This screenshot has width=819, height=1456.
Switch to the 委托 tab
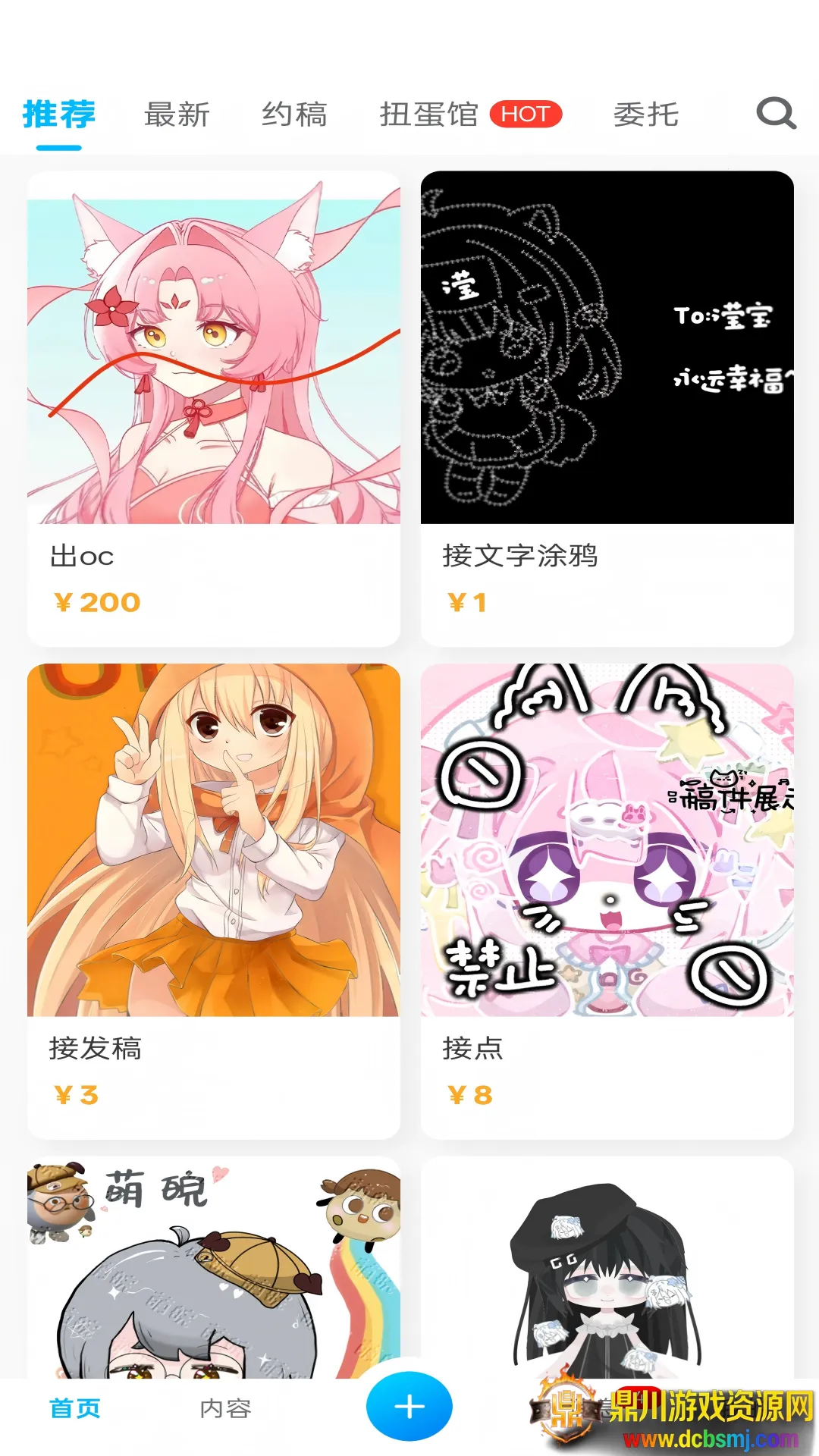pos(645,115)
